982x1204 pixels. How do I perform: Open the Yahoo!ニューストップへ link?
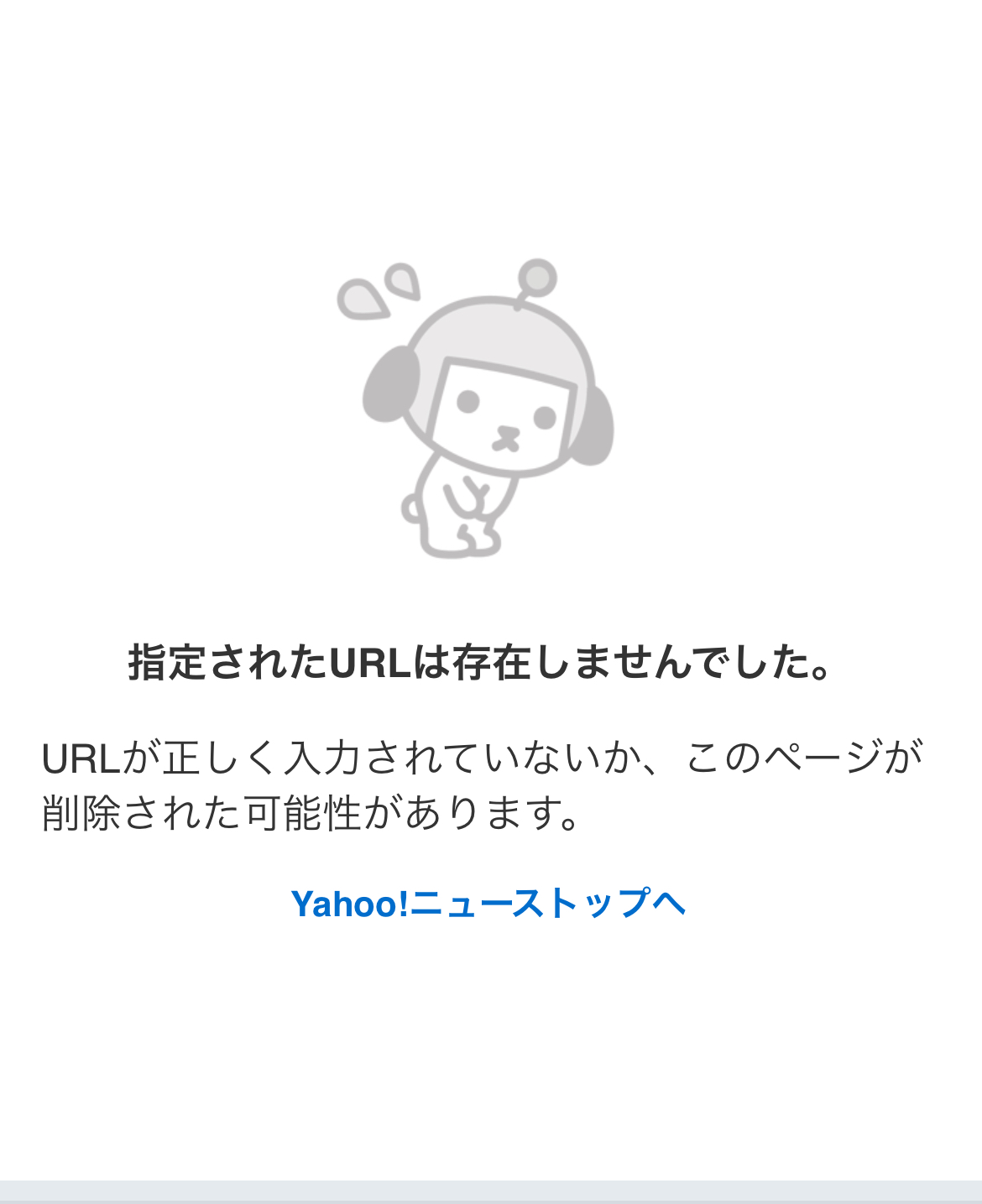(x=488, y=904)
